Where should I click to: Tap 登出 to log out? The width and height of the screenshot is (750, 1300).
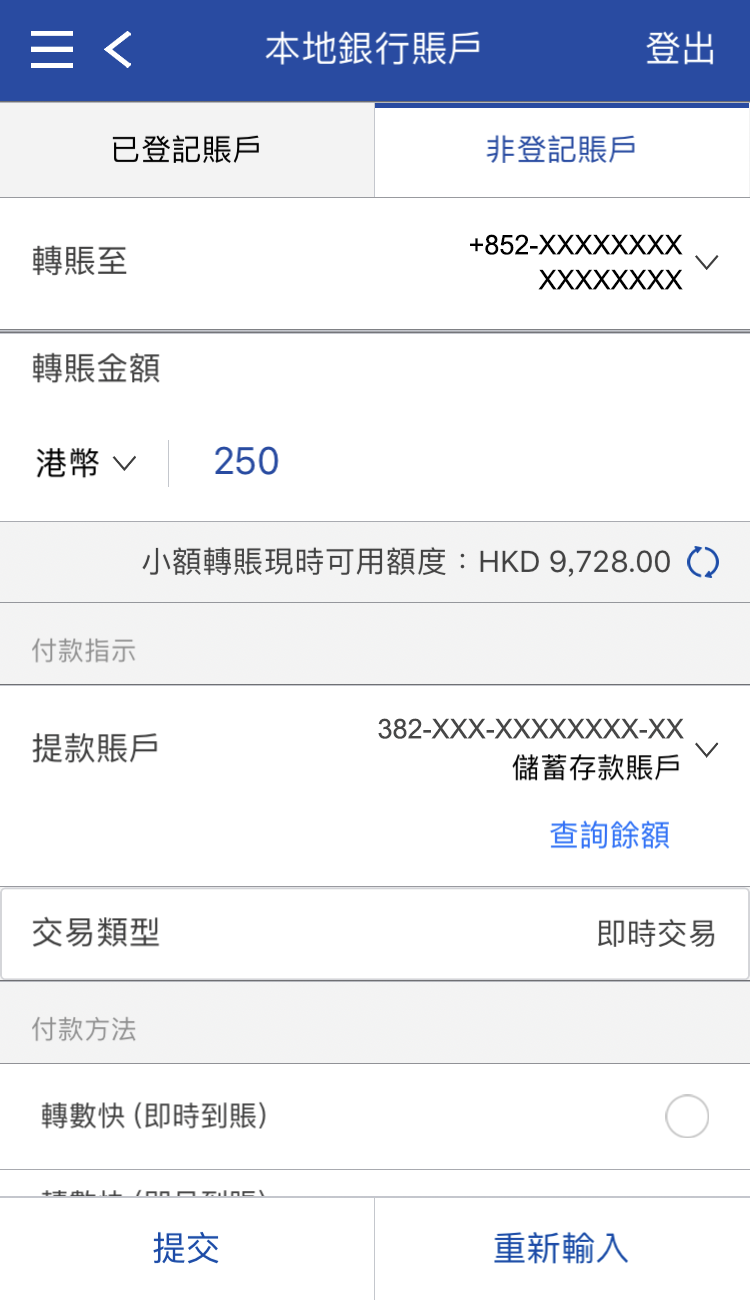point(680,49)
